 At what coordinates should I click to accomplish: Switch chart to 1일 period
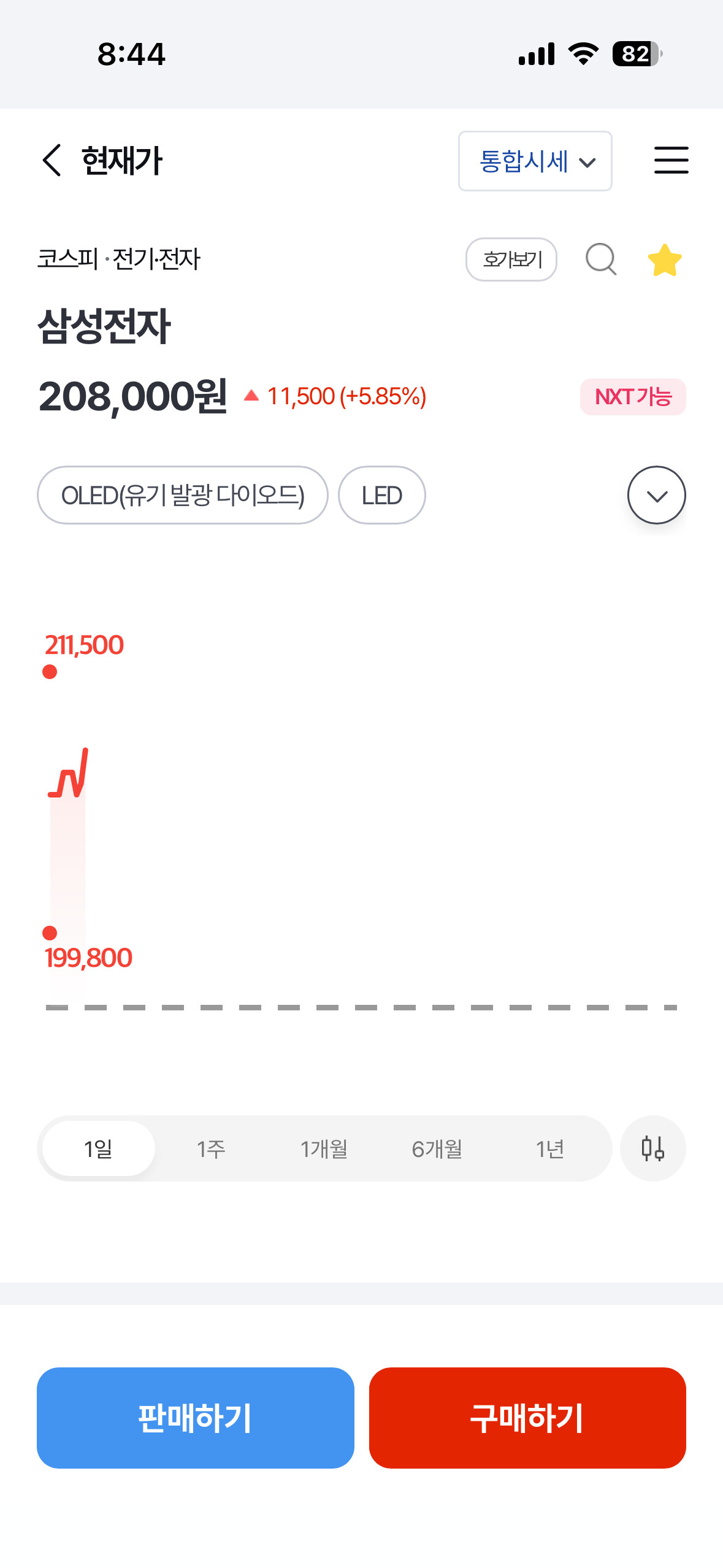(98, 1148)
